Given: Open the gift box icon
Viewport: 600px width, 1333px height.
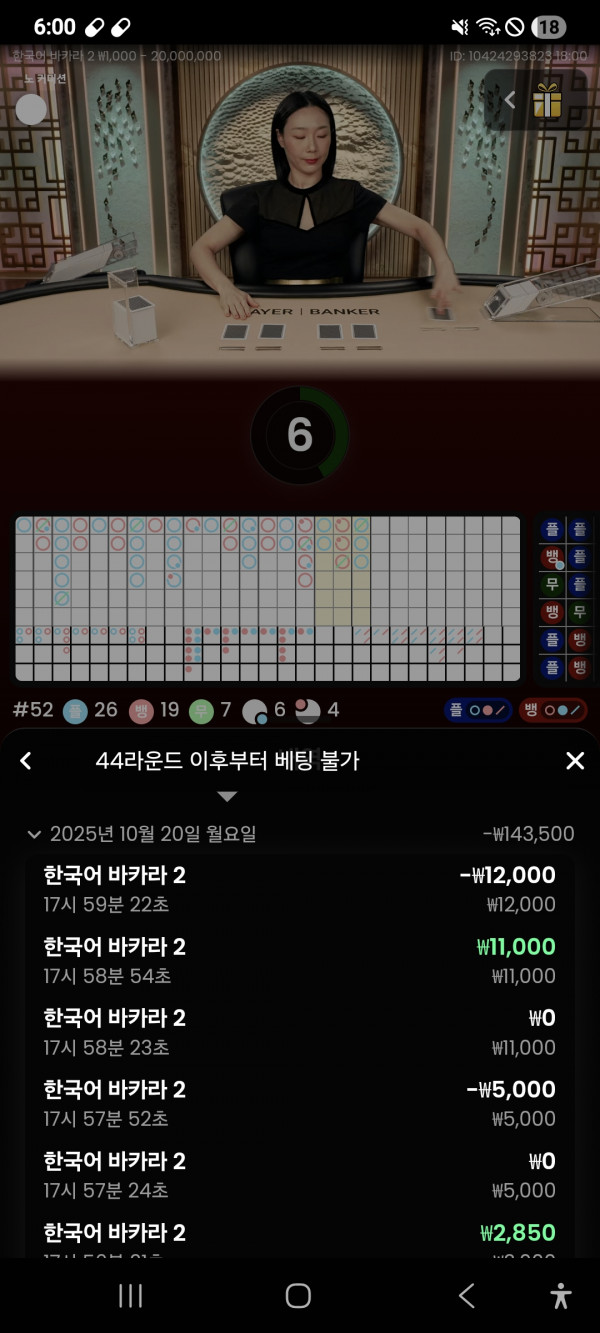Looking at the screenshot, I should 546,100.
